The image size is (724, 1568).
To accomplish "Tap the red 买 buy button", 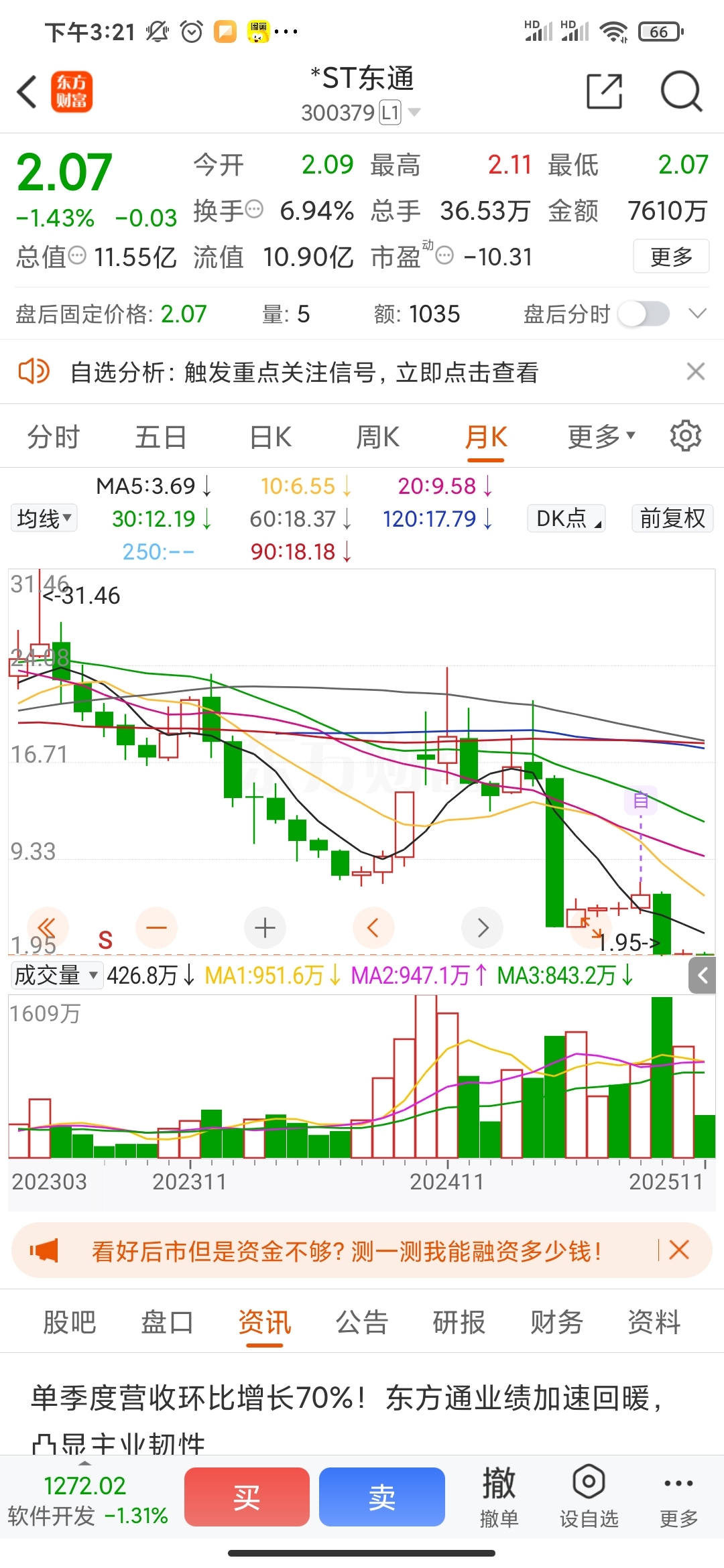I will coord(247,1496).
